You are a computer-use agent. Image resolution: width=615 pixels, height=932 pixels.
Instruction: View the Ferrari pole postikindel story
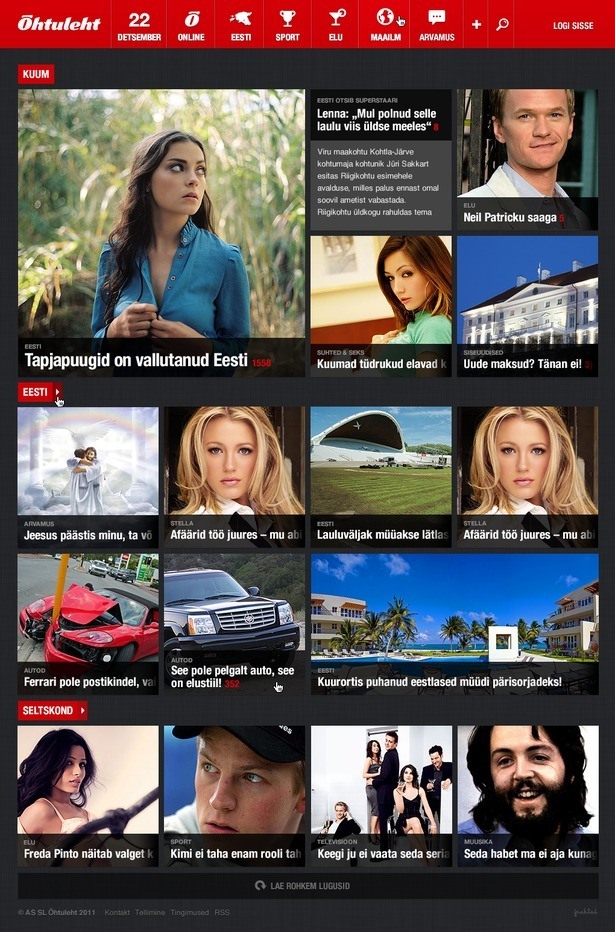[x=88, y=684]
